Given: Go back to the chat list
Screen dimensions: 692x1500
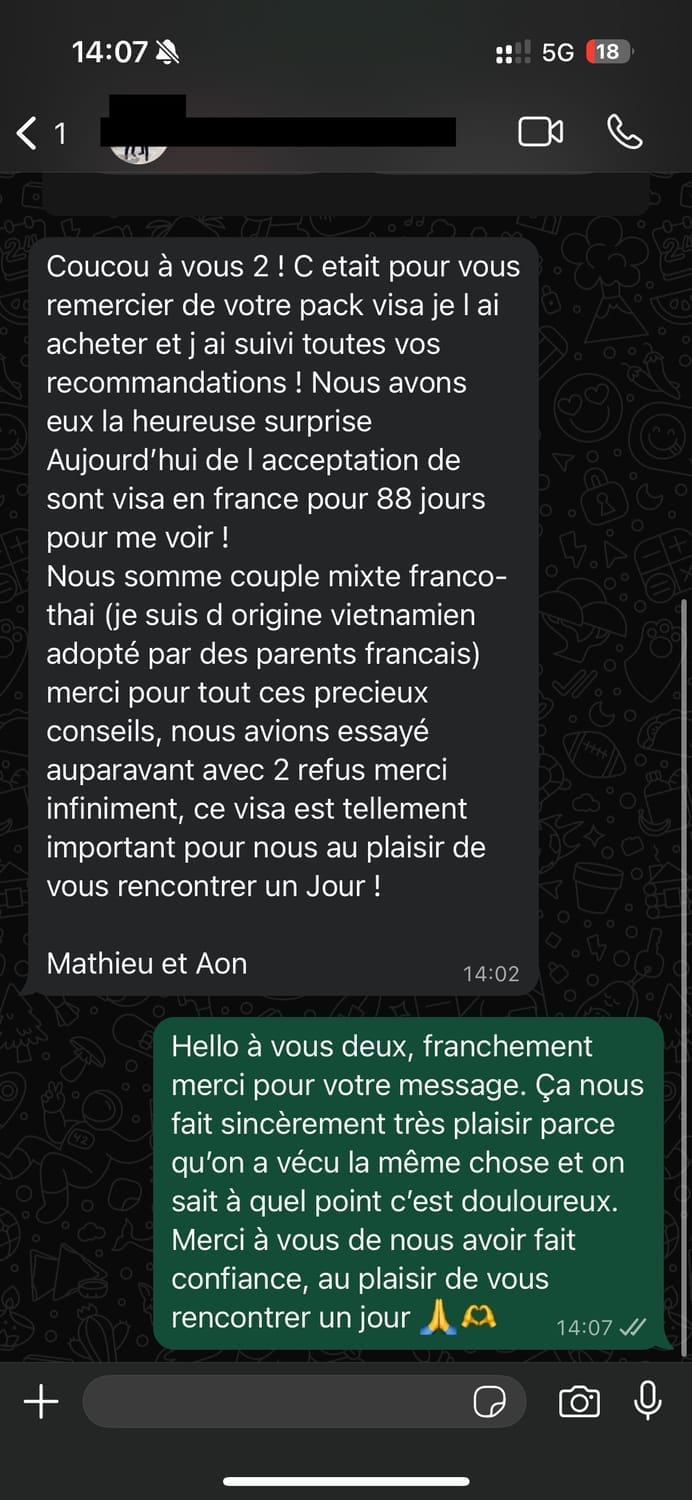Looking at the screenshot, I should pos(28,132).
